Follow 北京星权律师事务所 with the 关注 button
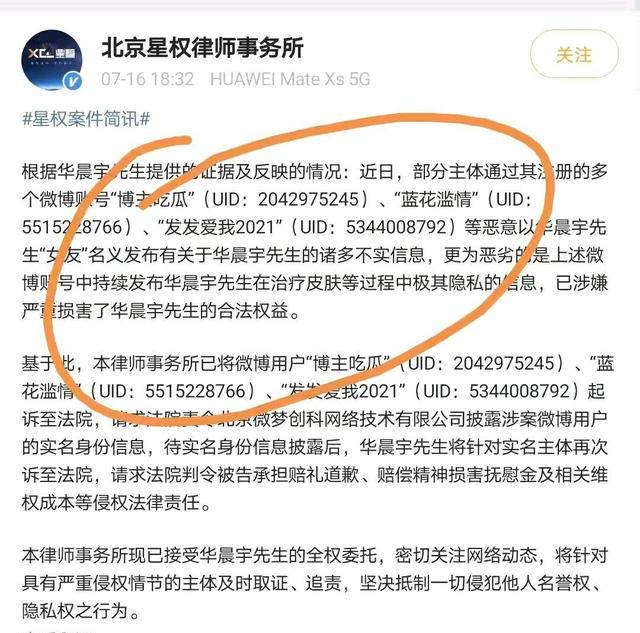This screenshot has width=640, height=633. coord(574,55)
